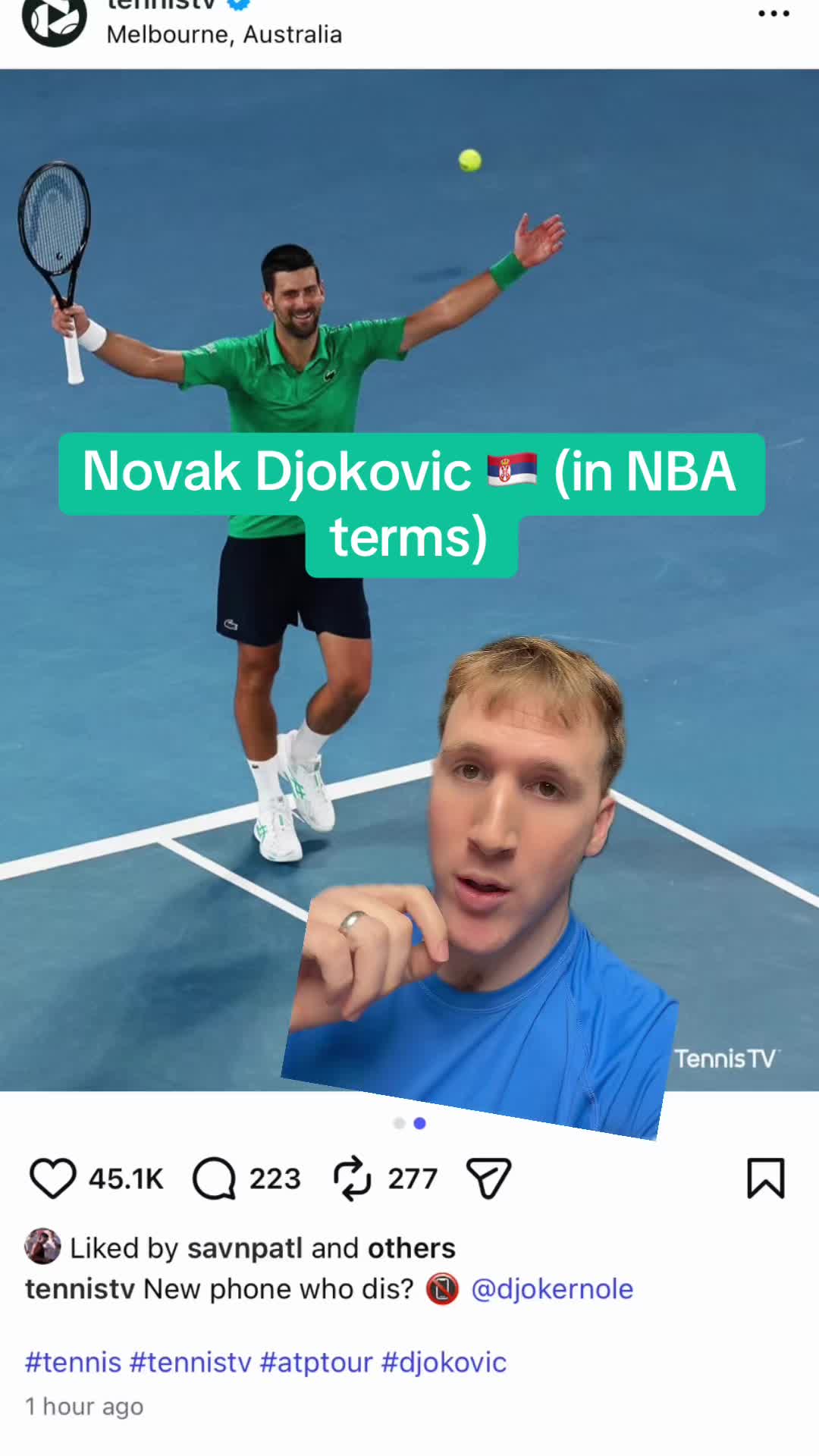Screen dimensions: 819x1456
Task: Open the tennistv profile picture
Action: point(55,21)
